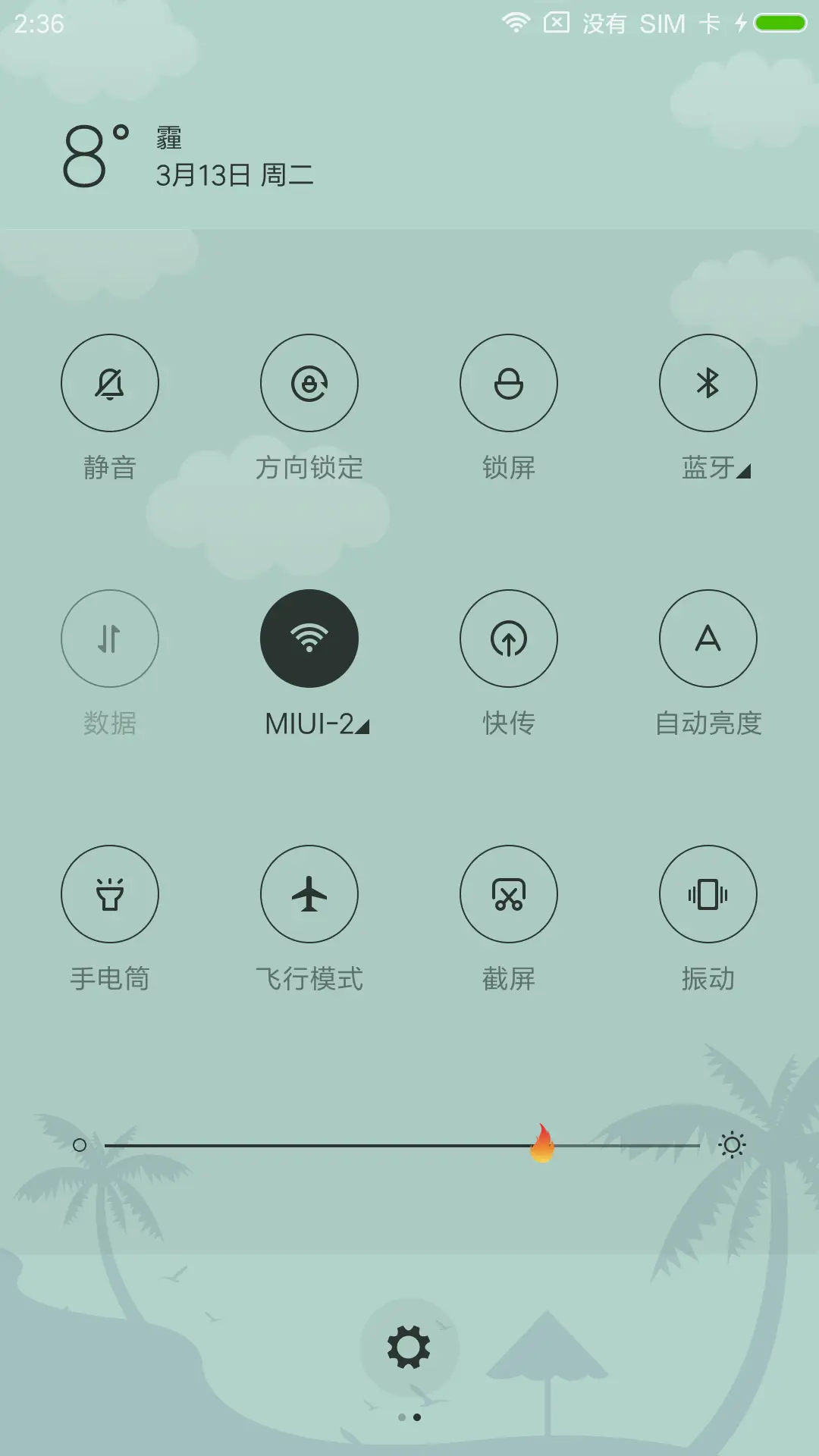Open Mi Drop by tapping 快传

coord(509,639)
